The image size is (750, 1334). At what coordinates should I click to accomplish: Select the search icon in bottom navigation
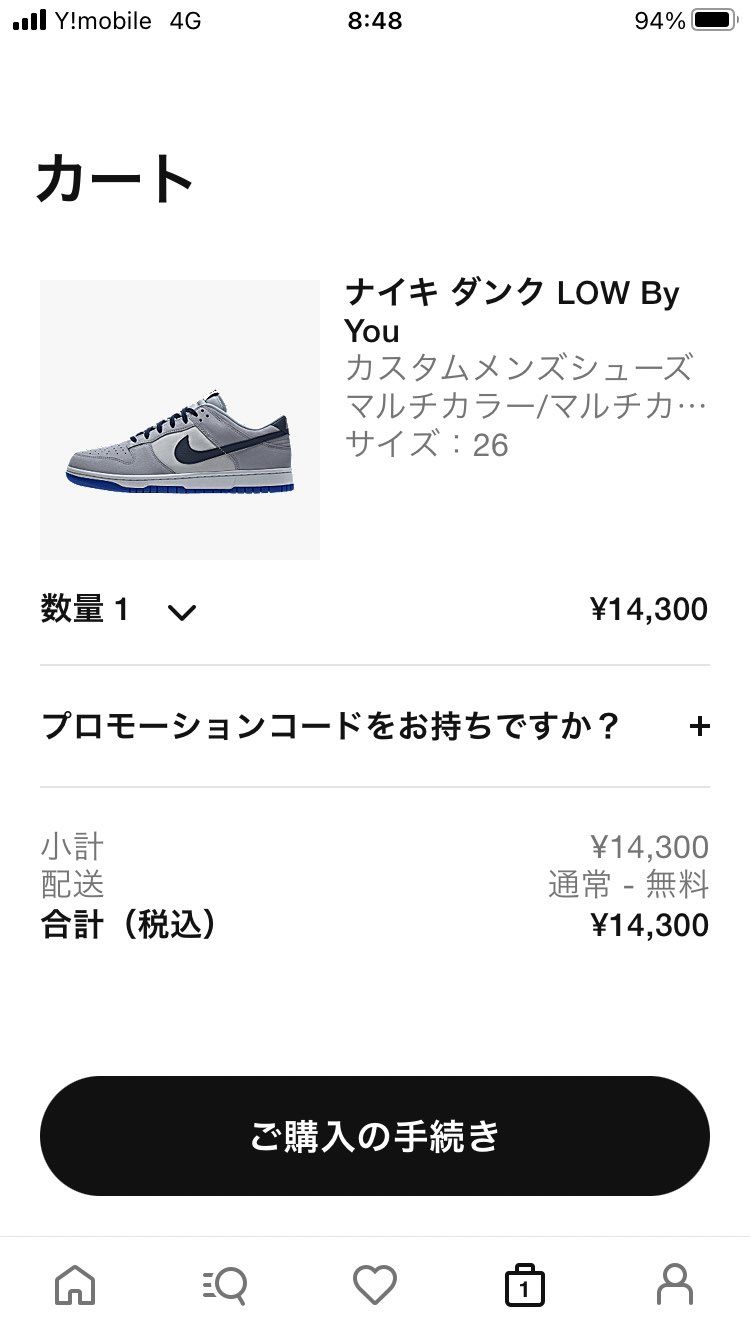225,1284
